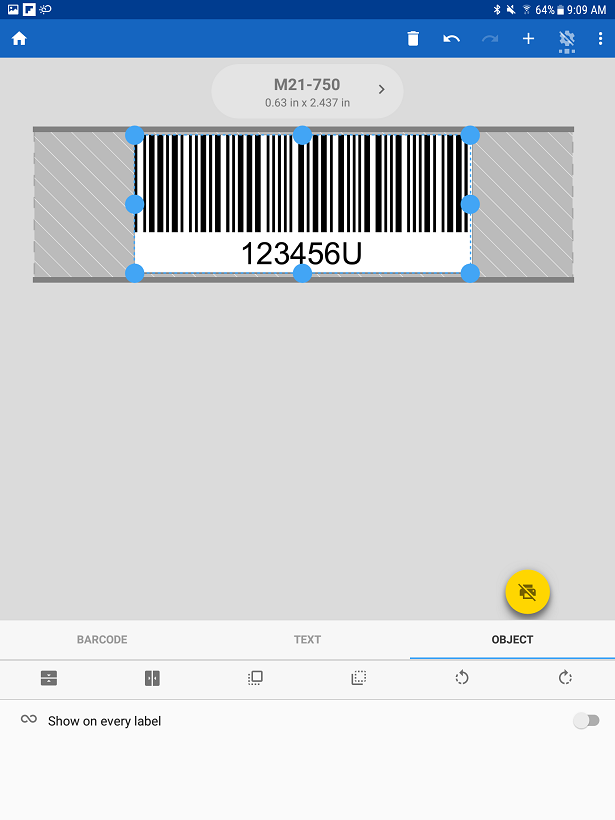The image size is (615, 820).
Task: Open the M21-750 label size selector
Action: [x=307, y=92]
